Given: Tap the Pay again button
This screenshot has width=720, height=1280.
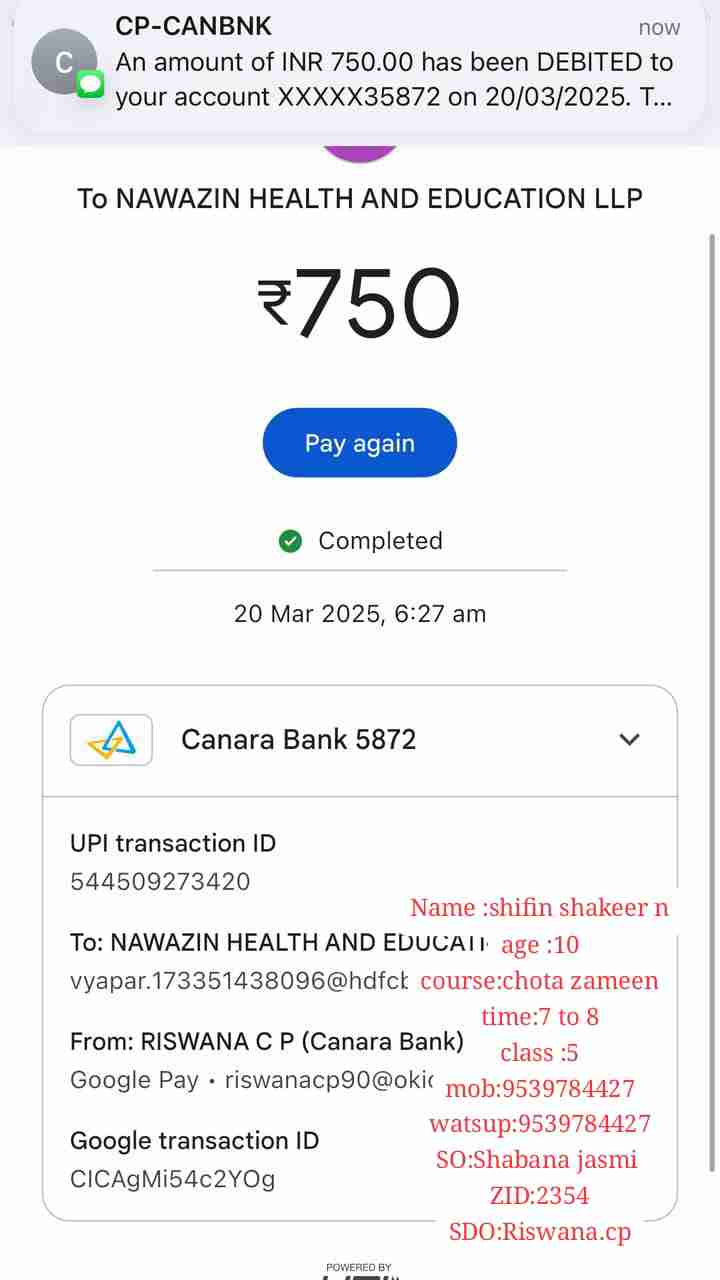Looking at the screenshot, I should click(360, 443).
